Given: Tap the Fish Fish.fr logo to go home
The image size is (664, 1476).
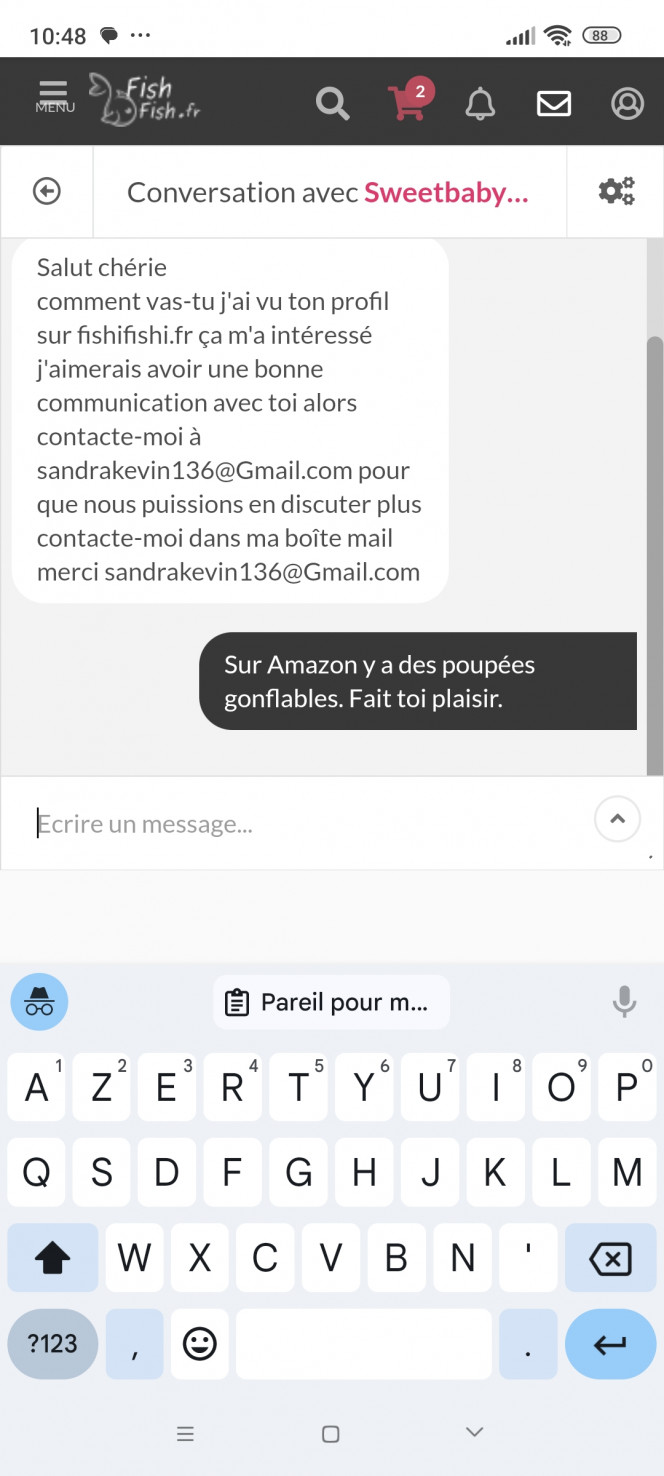Looking at the screenshot, I should tap(144, 99).
